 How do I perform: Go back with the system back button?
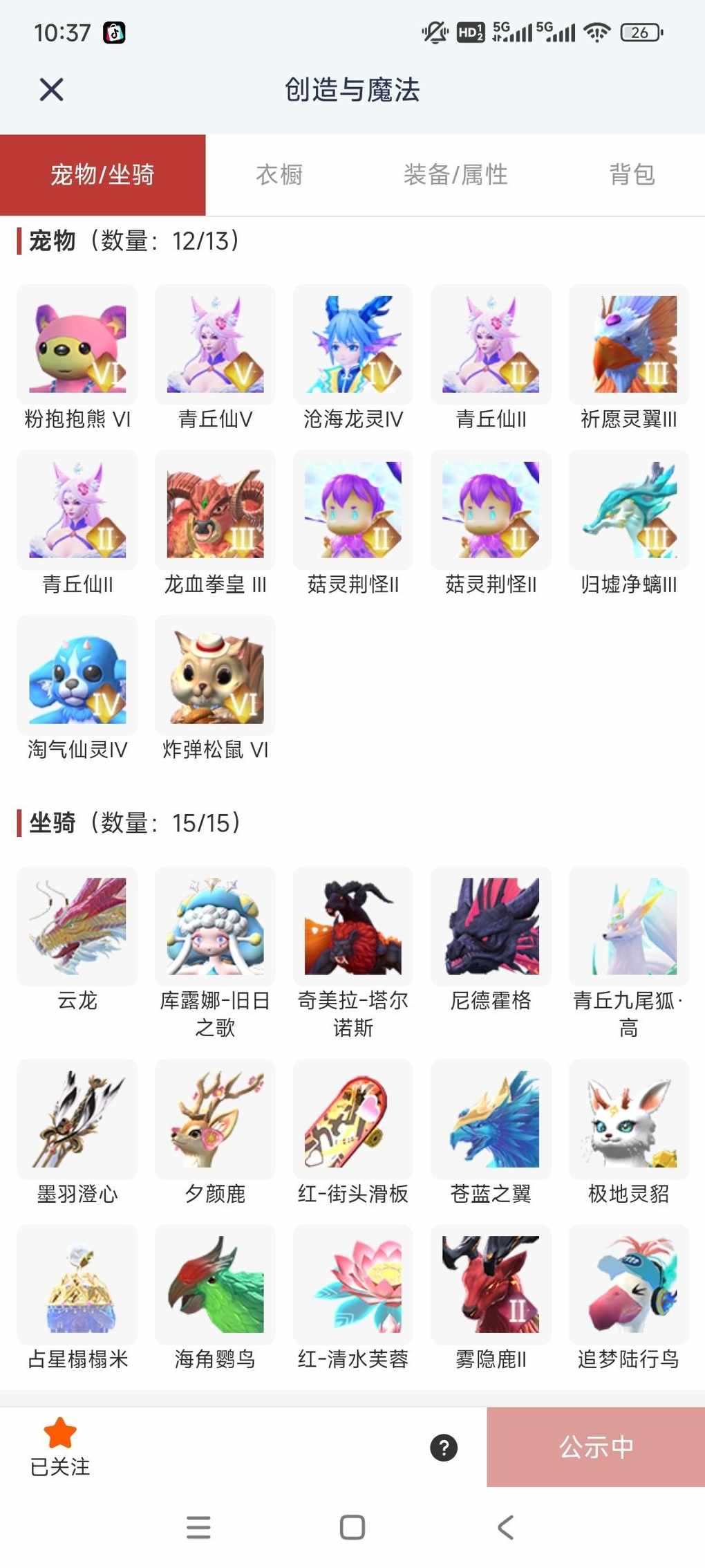[506, 1527]
